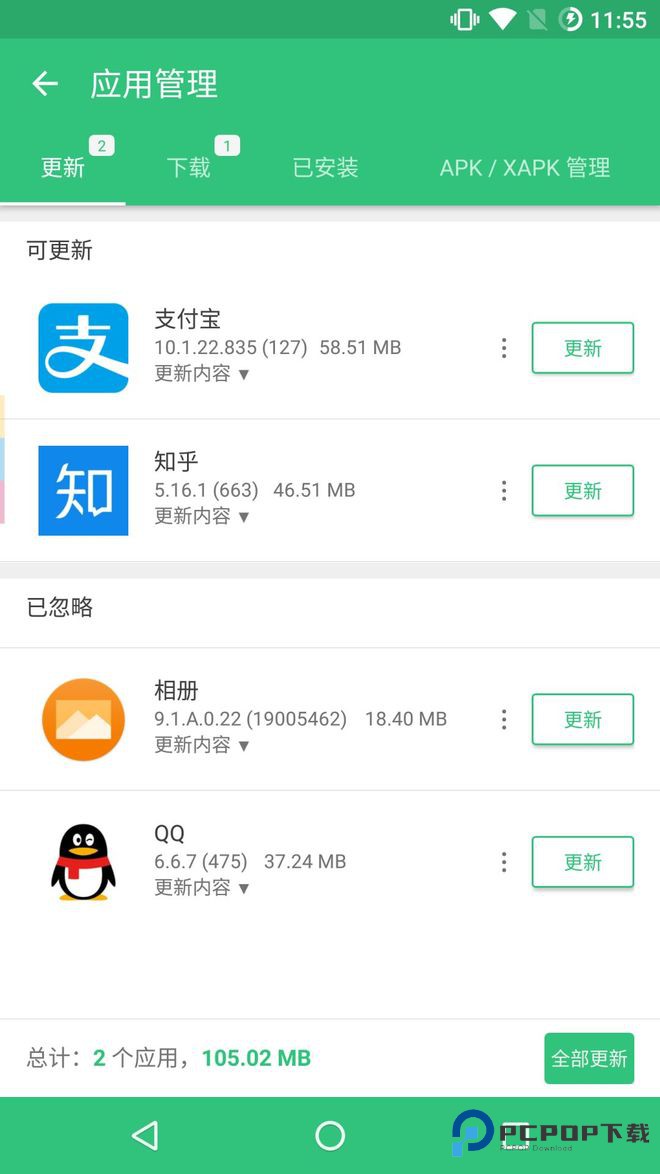Image resolution: width=660 pixels, height=1174 pixels.
Task: Select the 更新 tab
Action: (63, 168)
